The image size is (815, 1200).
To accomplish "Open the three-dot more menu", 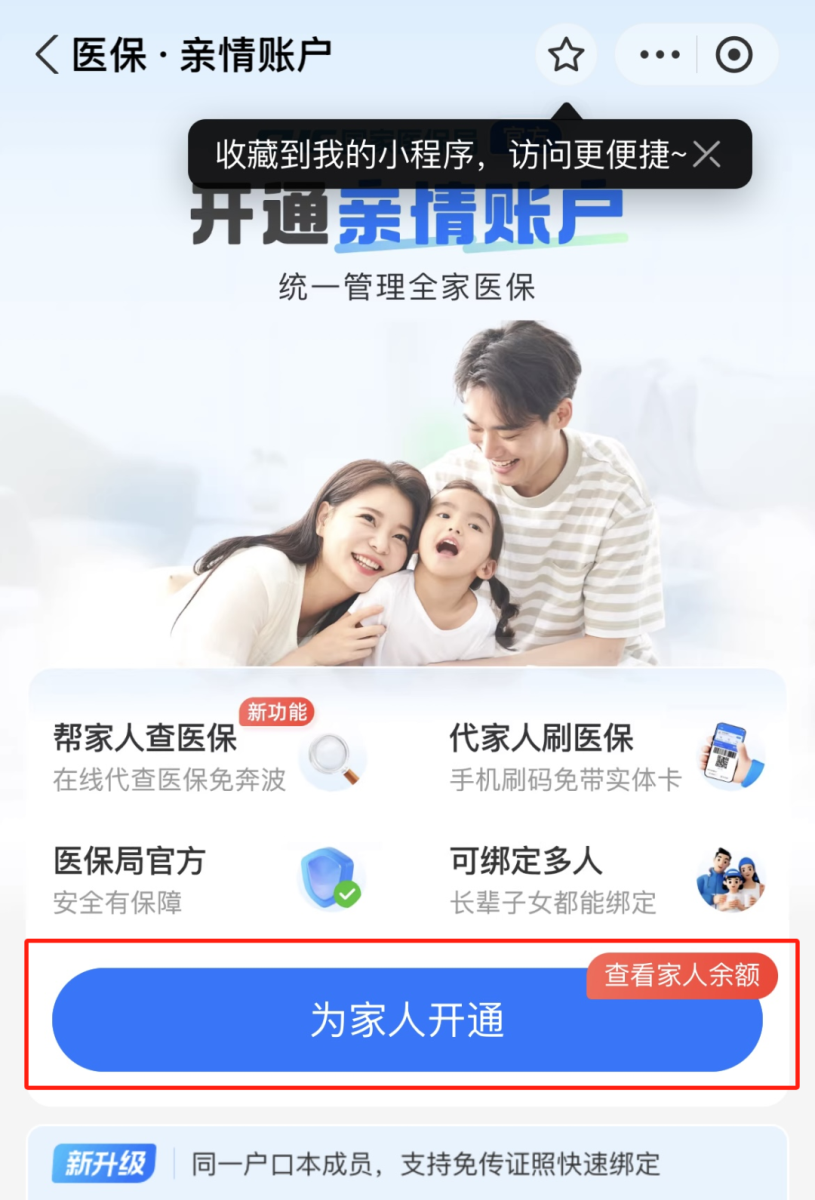I will tap(659, 55).
